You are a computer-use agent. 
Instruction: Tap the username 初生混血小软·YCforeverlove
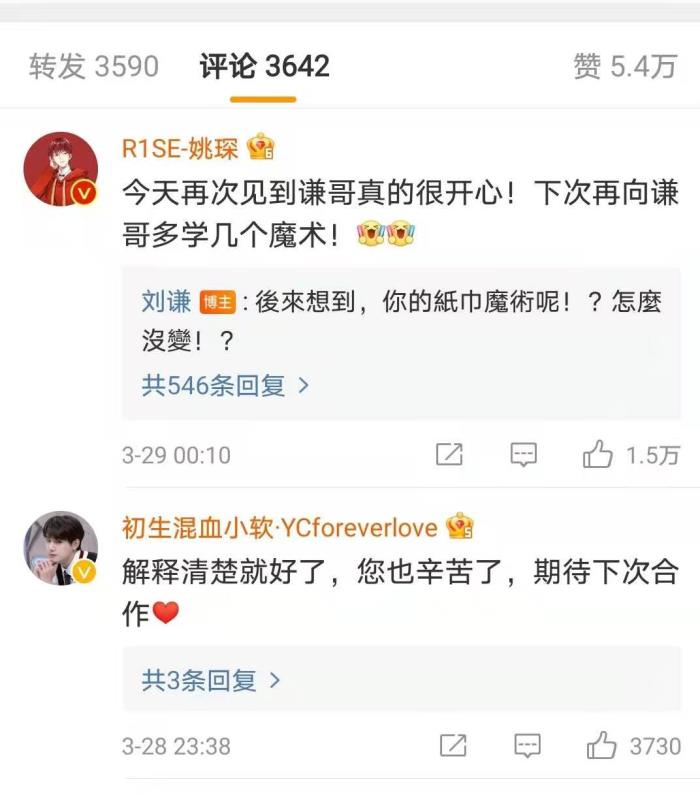pos(280,527)
